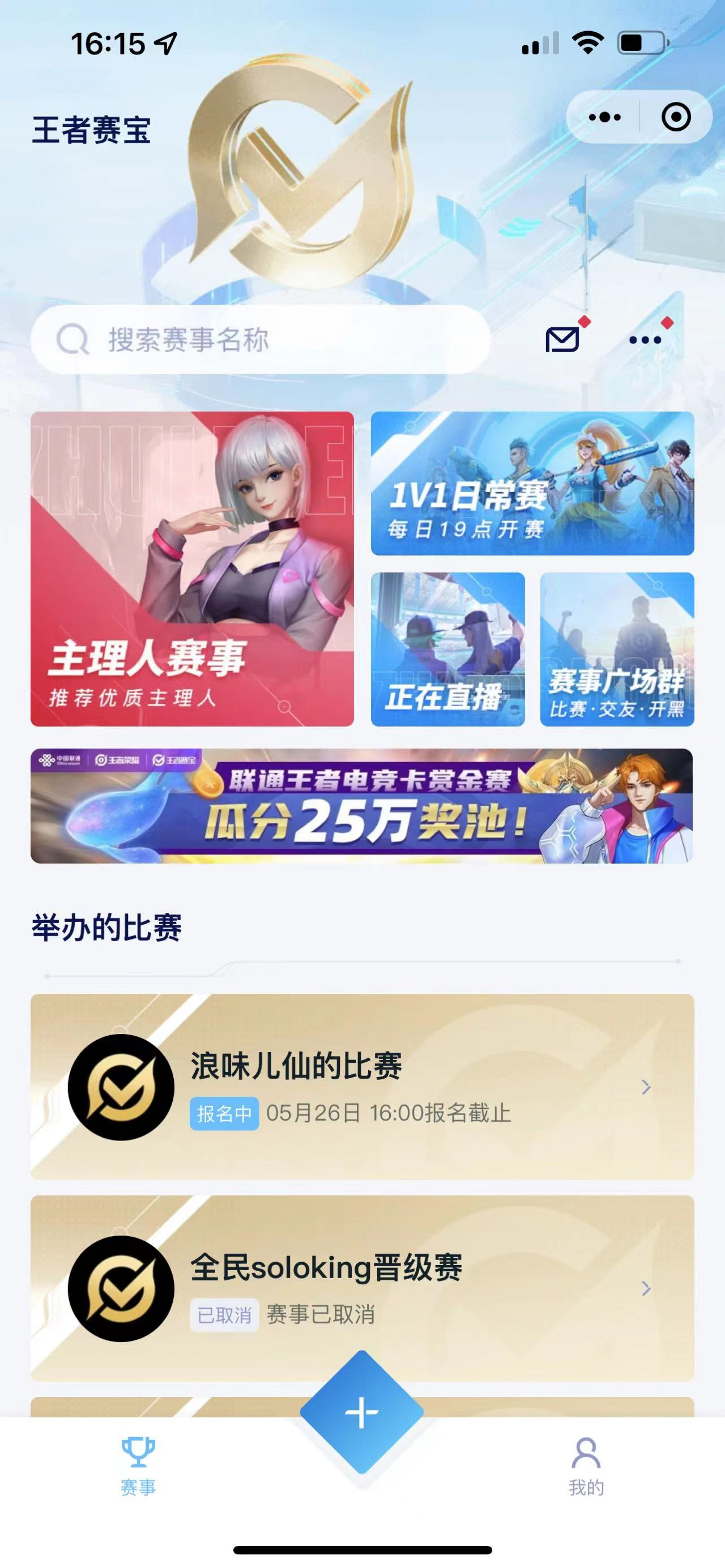Tap the 搜索赛事名称 search box
Screen dimensions: 725x1568
(261, 340)
